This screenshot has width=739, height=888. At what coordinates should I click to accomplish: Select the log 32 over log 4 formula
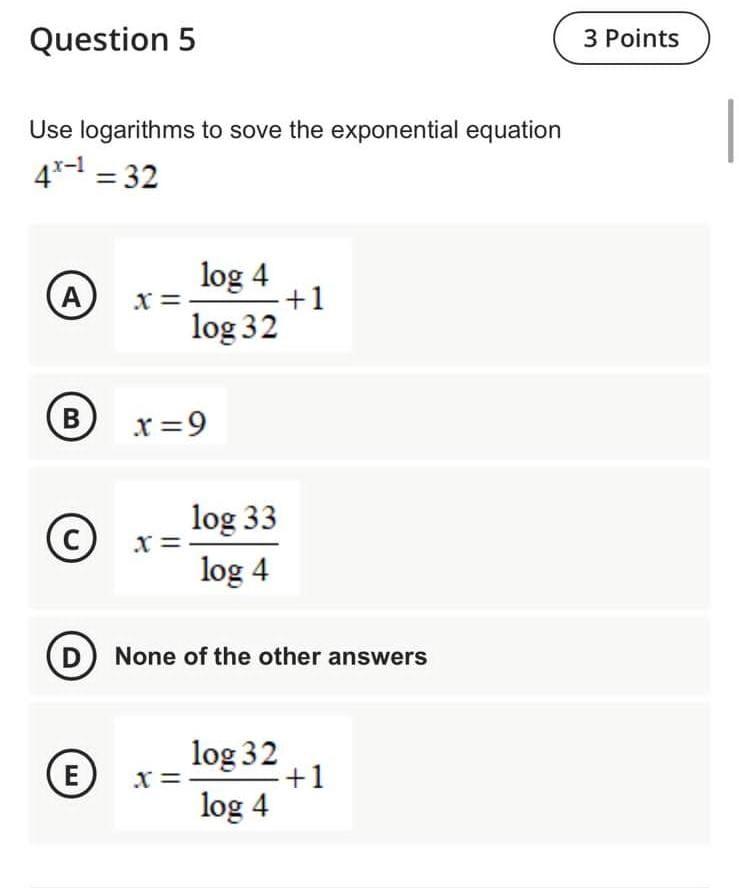[230, 775]
